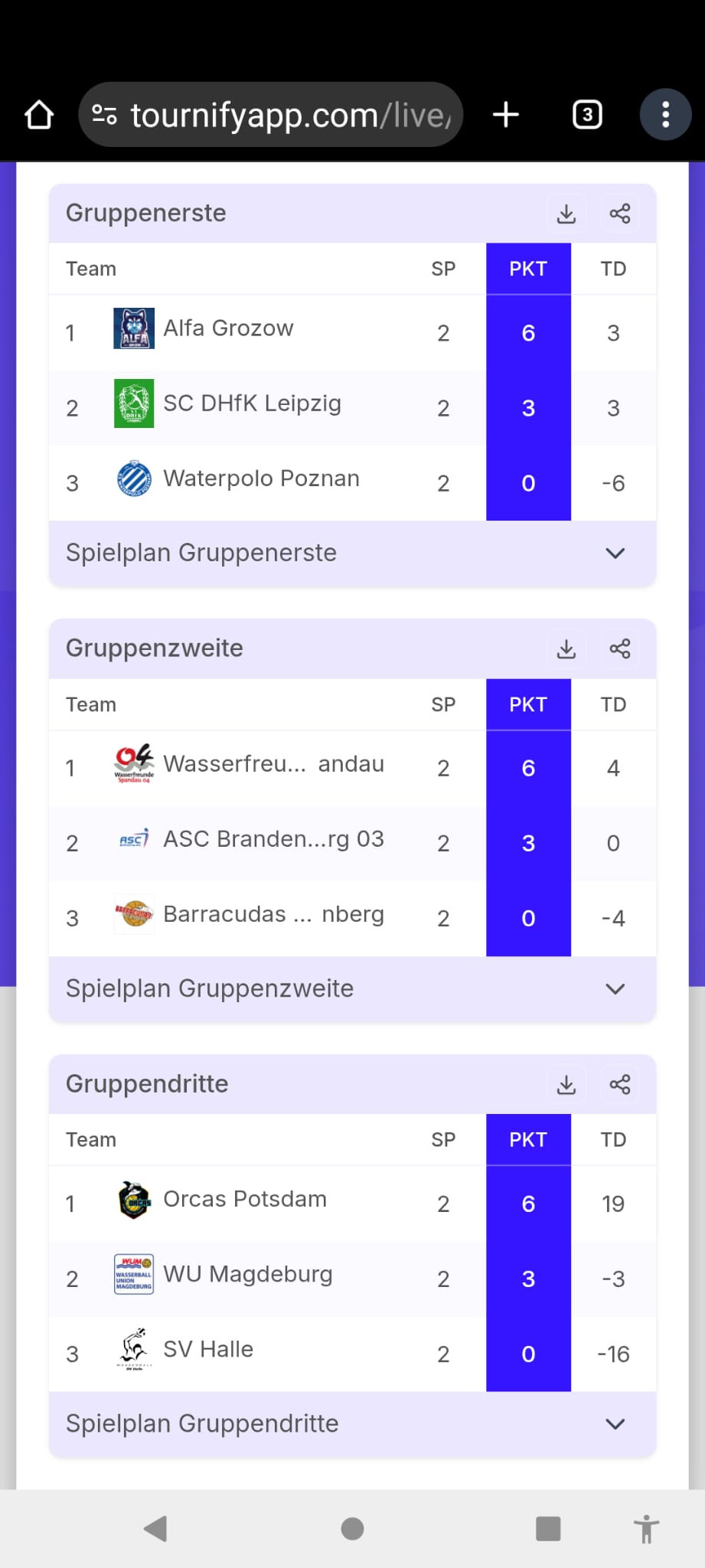705x1568 pixels.
Task: Share the Gruppenzweite table
Action: coord(620,649)
